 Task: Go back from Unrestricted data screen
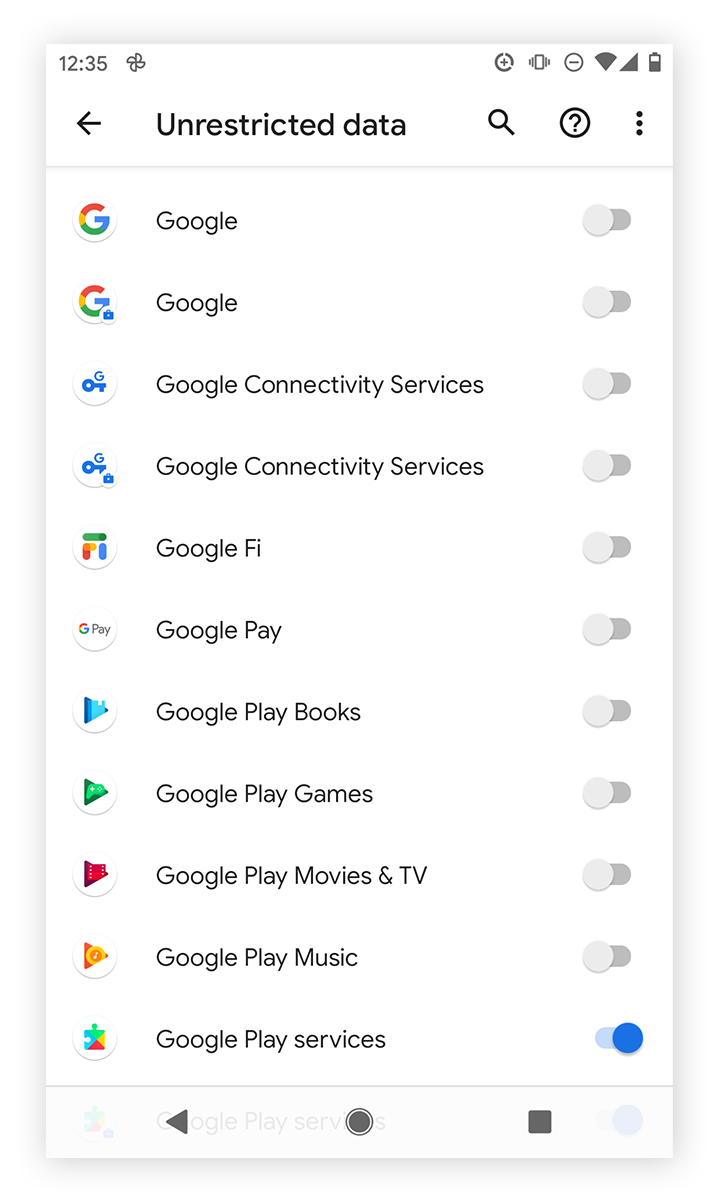tap(89, 124)
